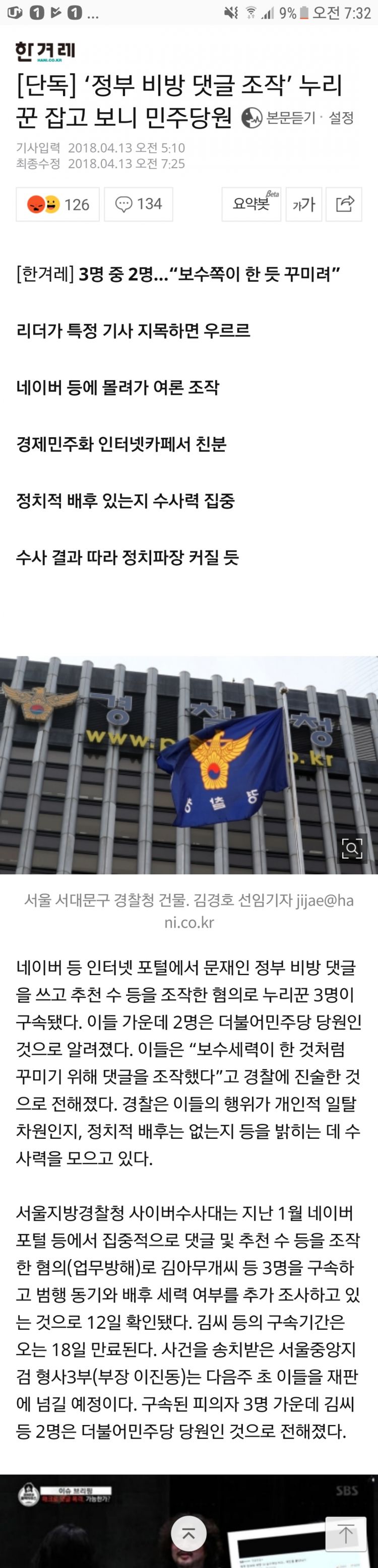Open the 요약봇 summary
This screenshot has height=1568, width=378.
click(x=251, y=204)
